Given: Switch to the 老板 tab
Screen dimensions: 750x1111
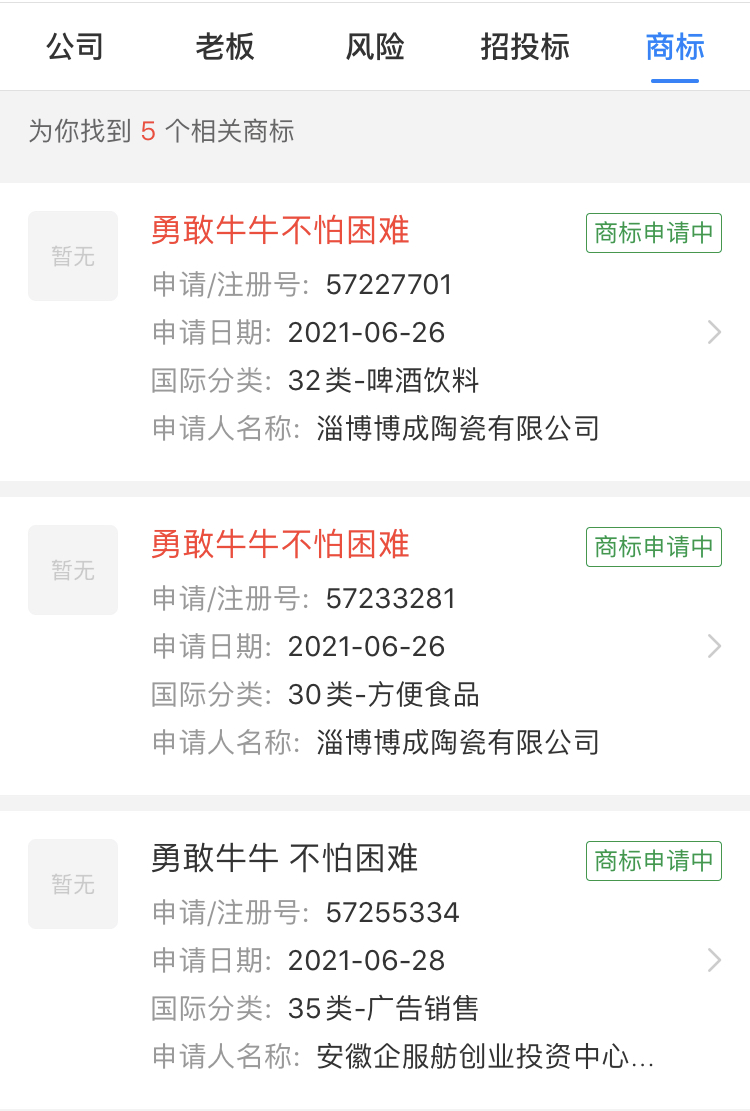Looking at the screenshot, I should pyautogui.click(x=225, y=46).
